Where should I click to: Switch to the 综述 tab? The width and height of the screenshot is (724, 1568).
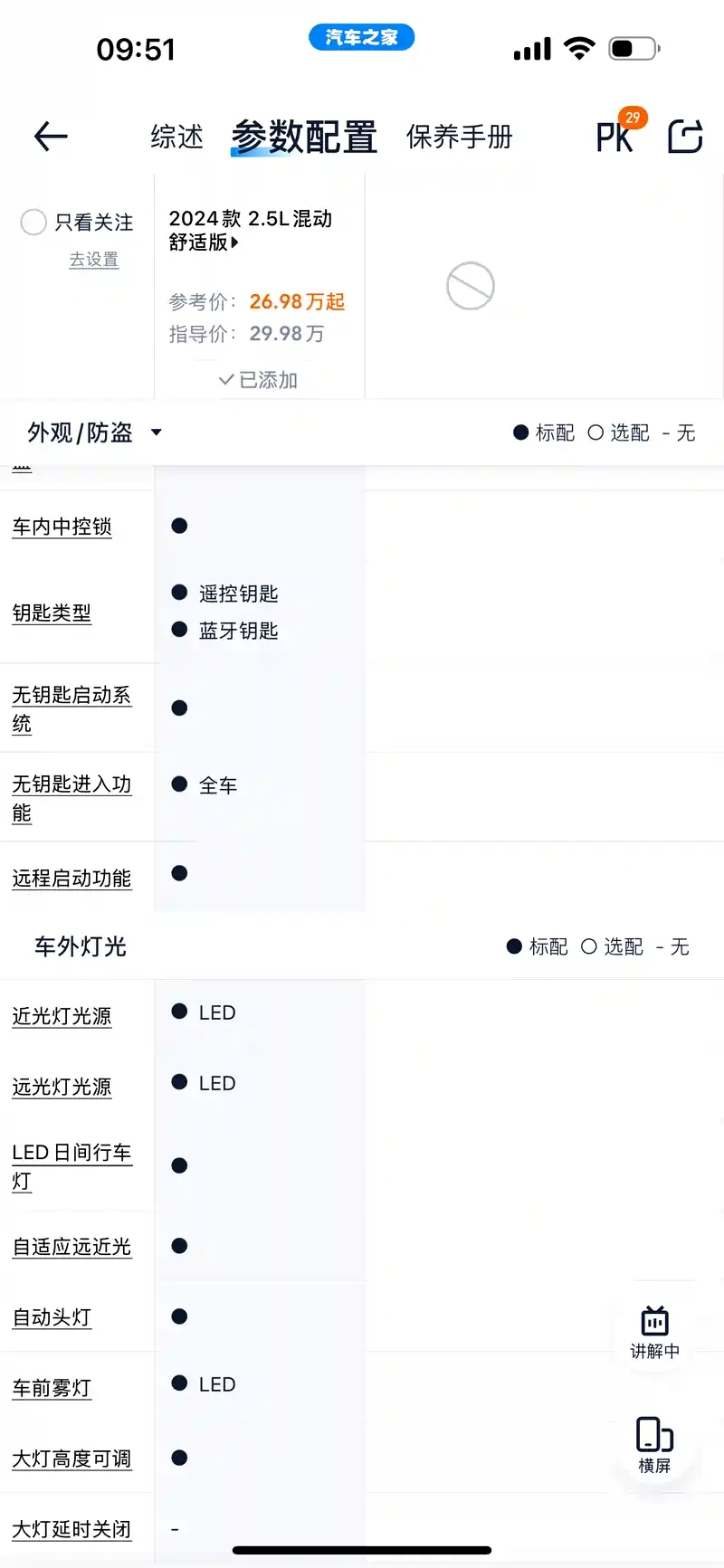tap(176, 137)
